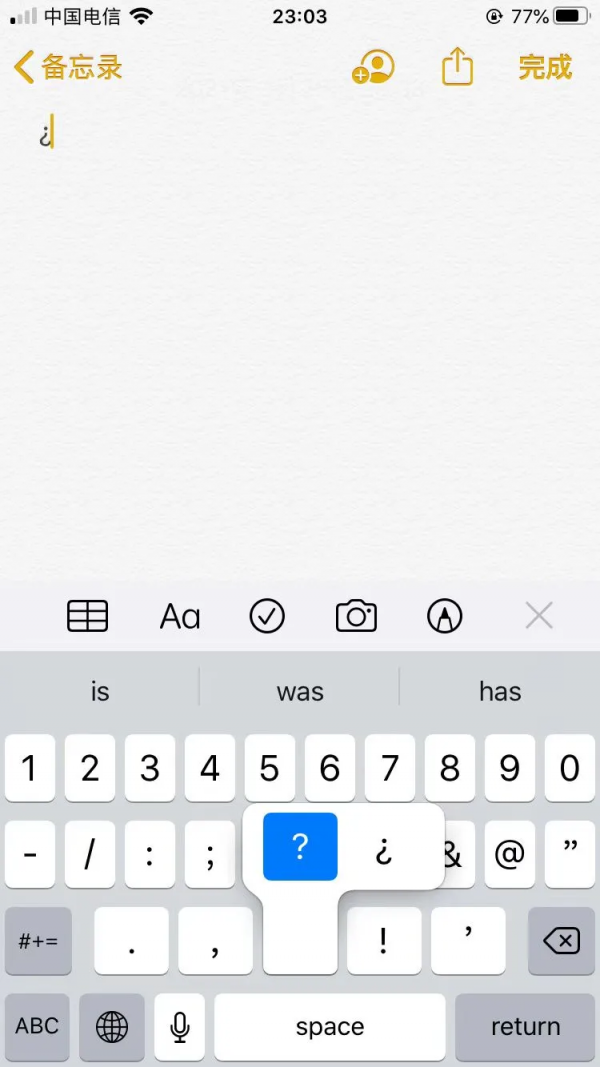Switch back to ABC letter keyboard

[37, 1026]
